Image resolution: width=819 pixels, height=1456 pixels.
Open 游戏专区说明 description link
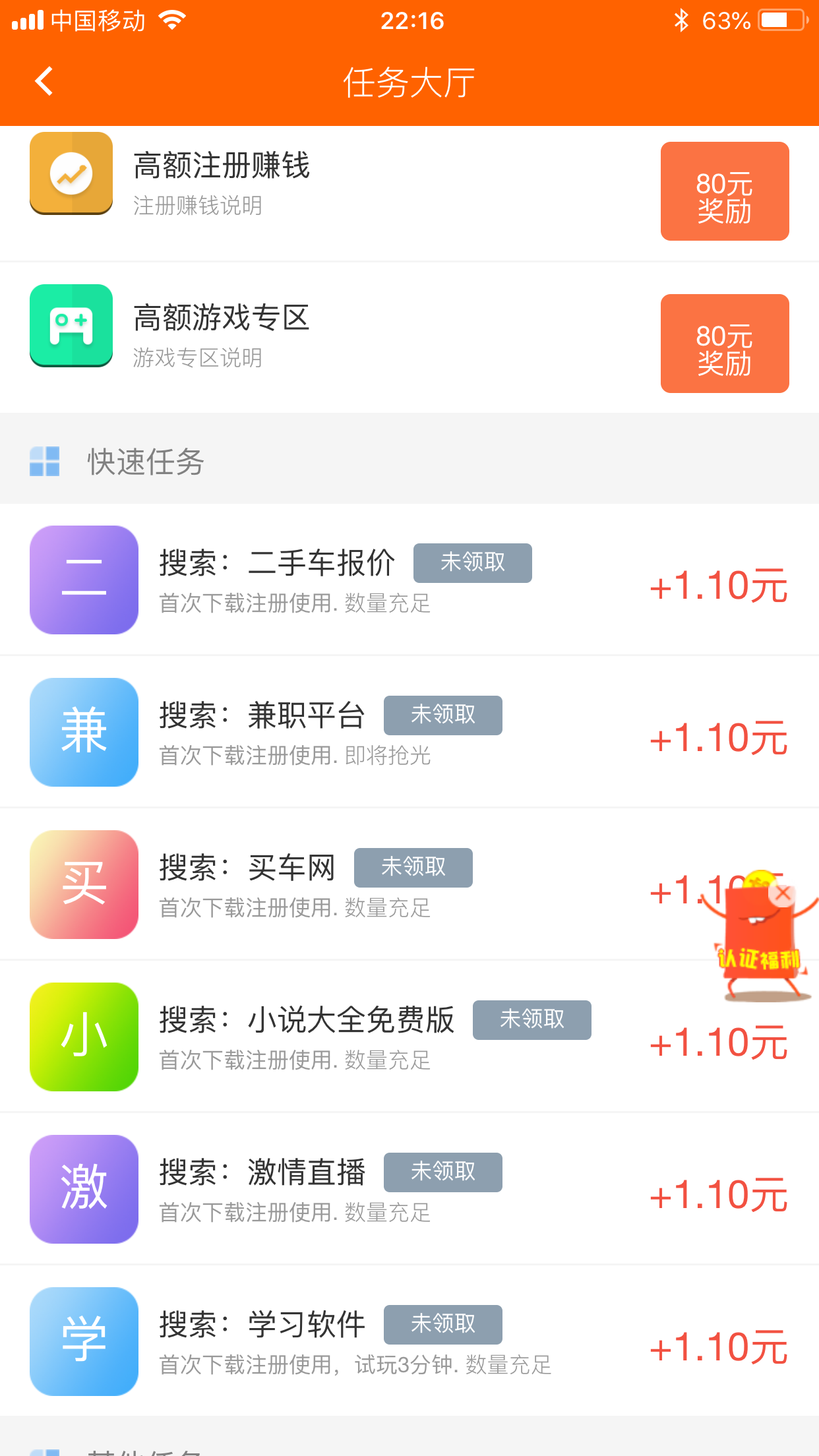(198, 359)
